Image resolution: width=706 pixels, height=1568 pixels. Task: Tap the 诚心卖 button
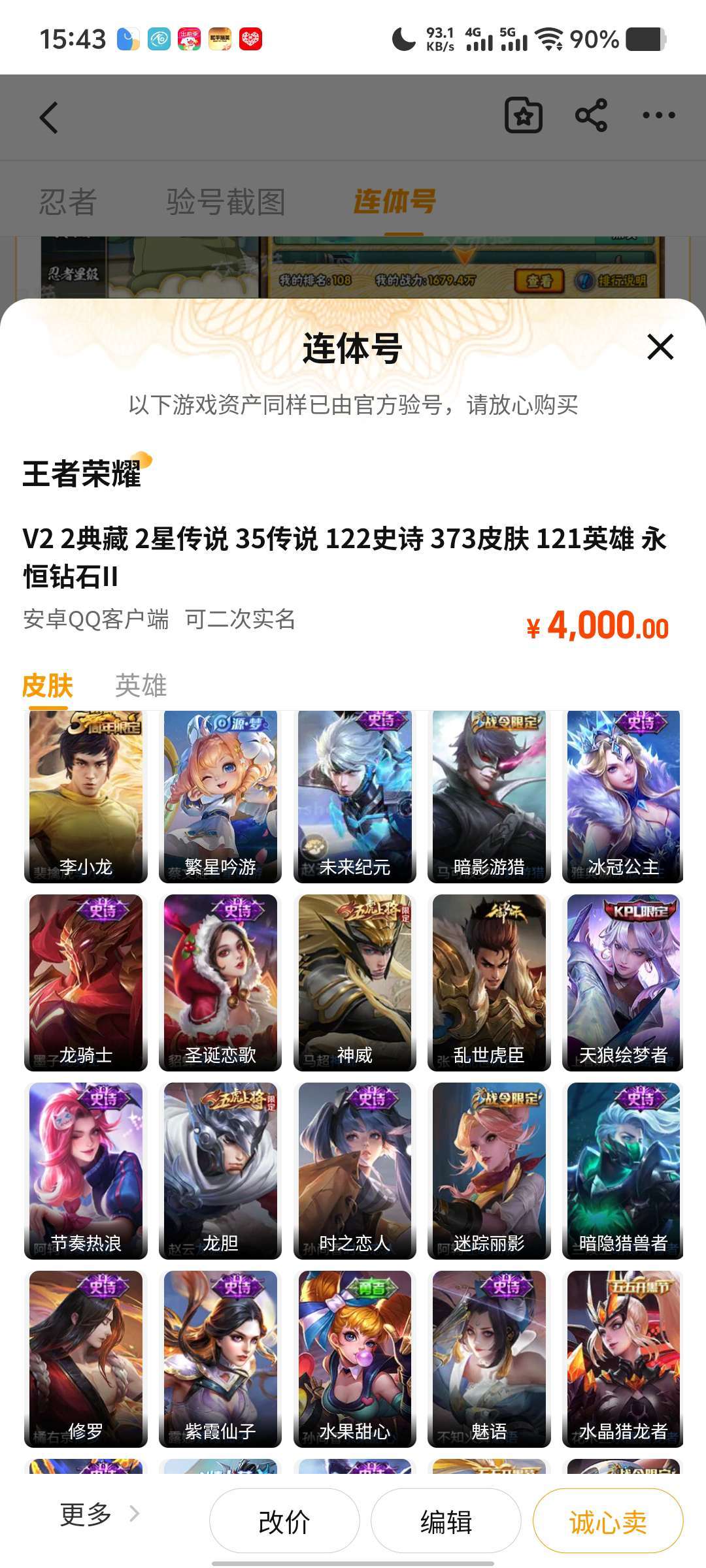point(607,1522)
